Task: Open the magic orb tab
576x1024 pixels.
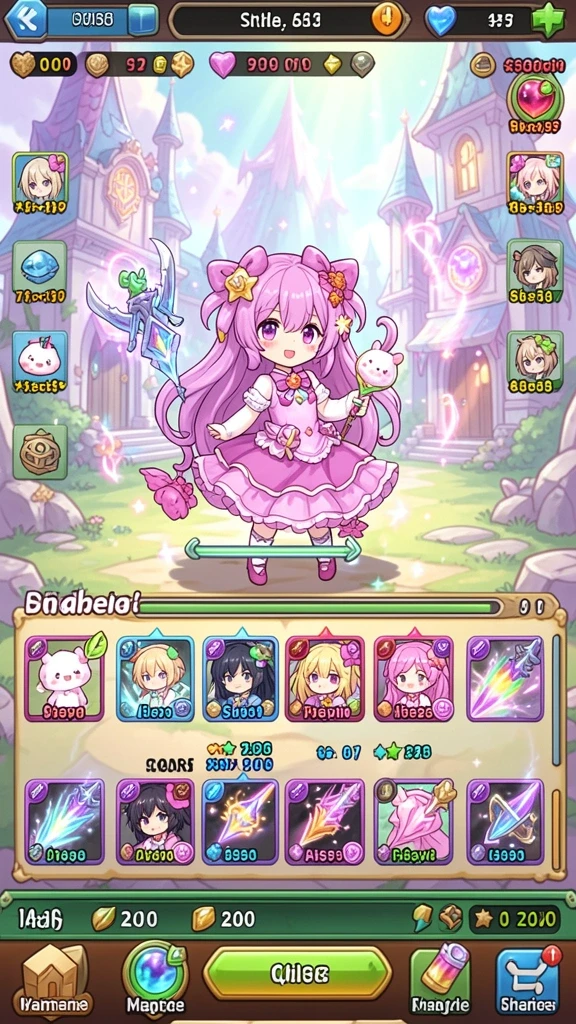Action: (155, 976)
